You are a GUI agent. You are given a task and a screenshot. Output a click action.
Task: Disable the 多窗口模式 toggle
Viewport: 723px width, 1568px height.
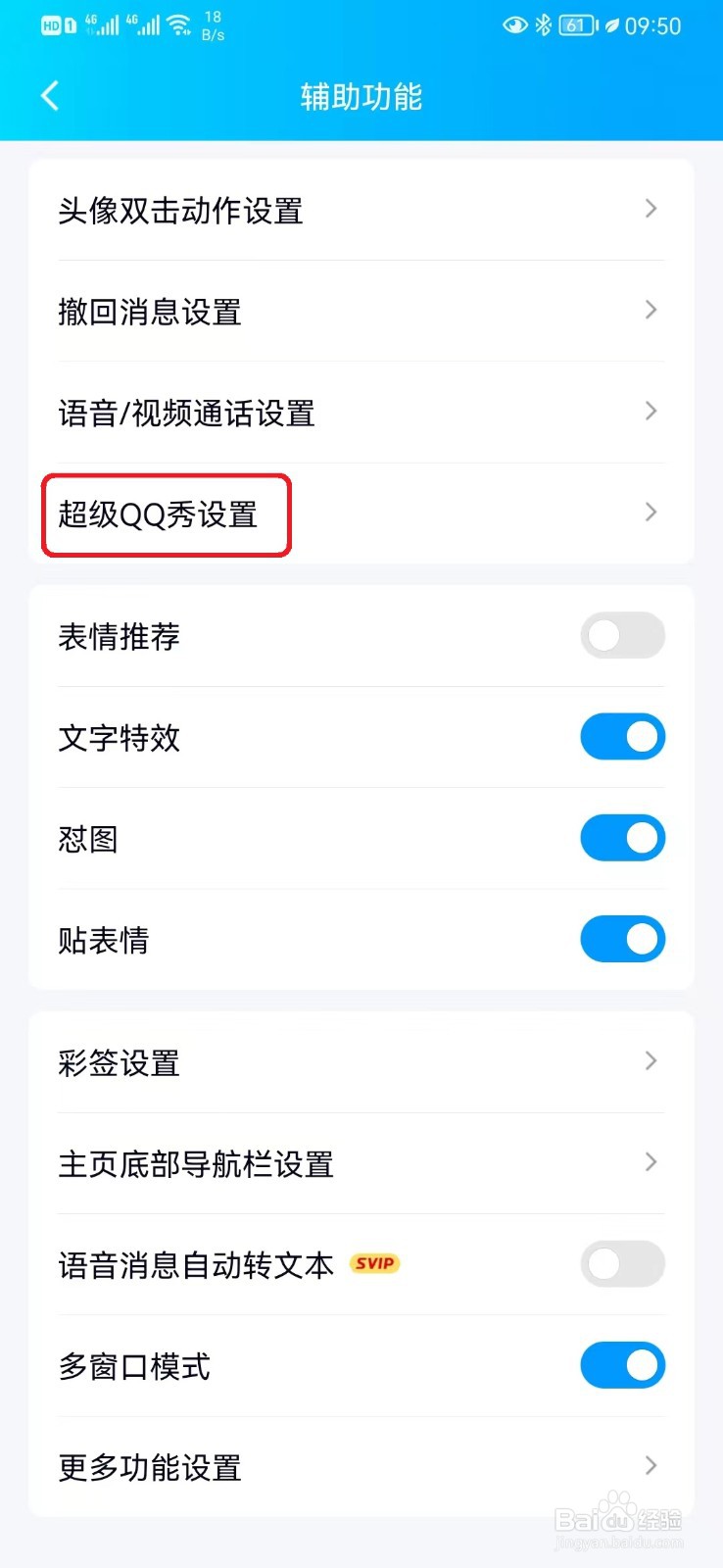point(622,1365)
